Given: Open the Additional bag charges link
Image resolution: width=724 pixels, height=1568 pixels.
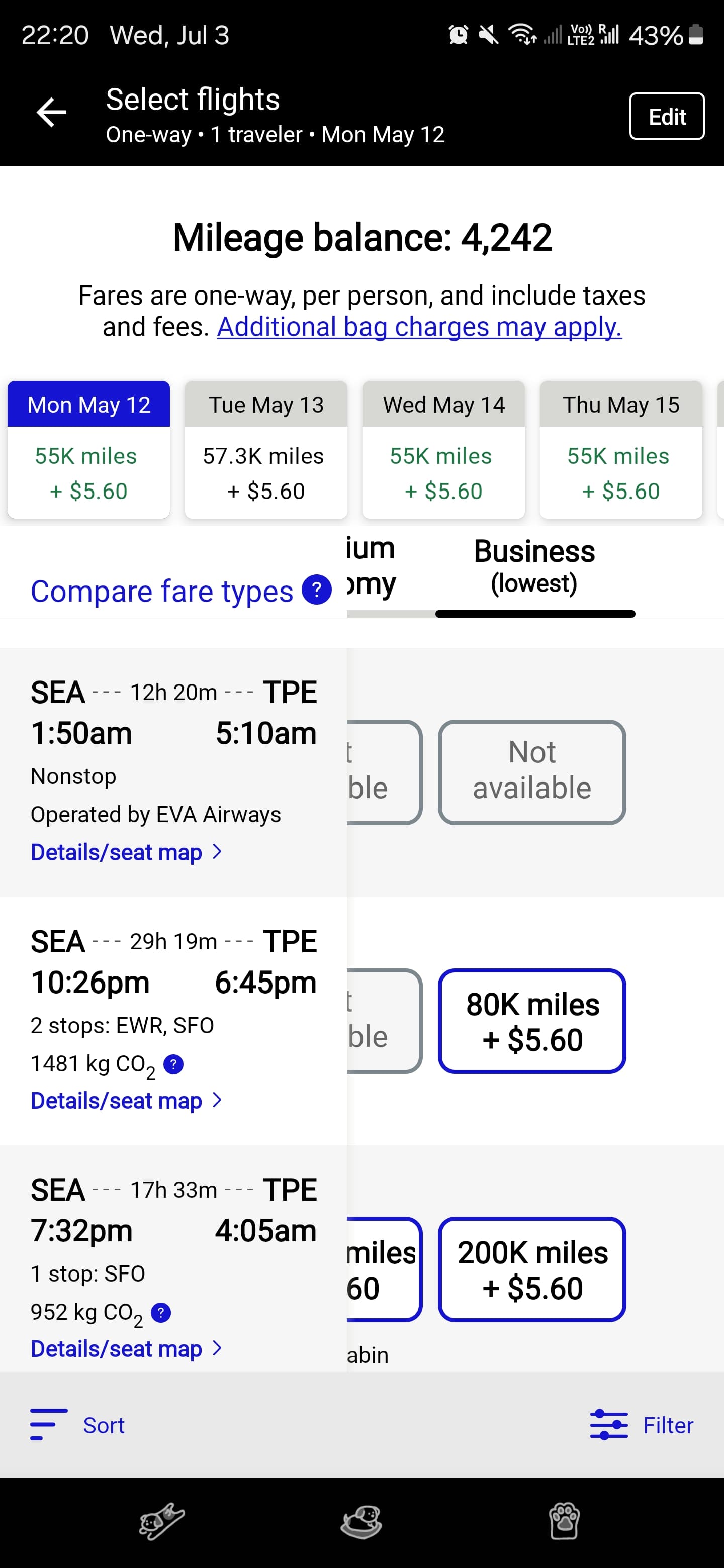Looking at the screenshot, I should point(419,327).
